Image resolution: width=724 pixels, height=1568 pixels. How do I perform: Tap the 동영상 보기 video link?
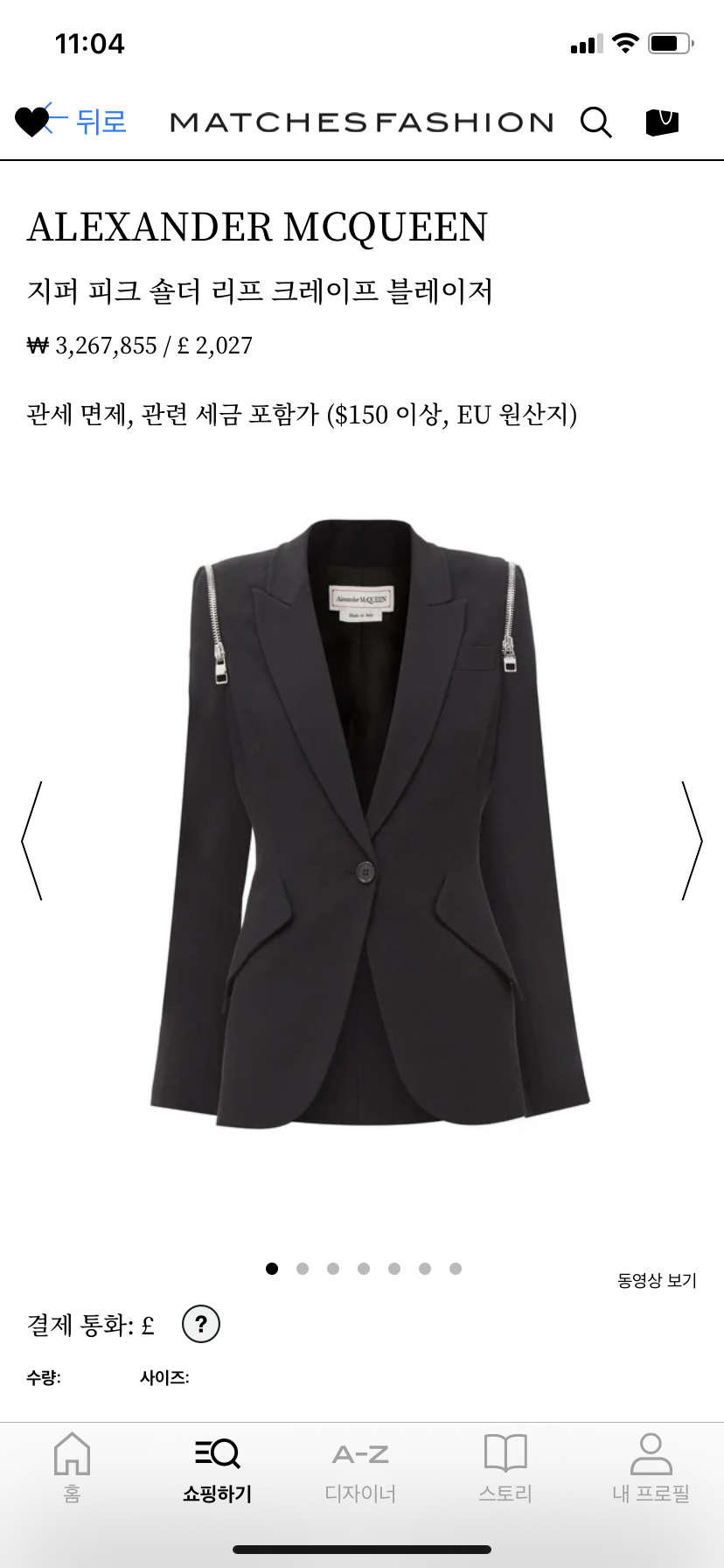tap(657, 1280)
